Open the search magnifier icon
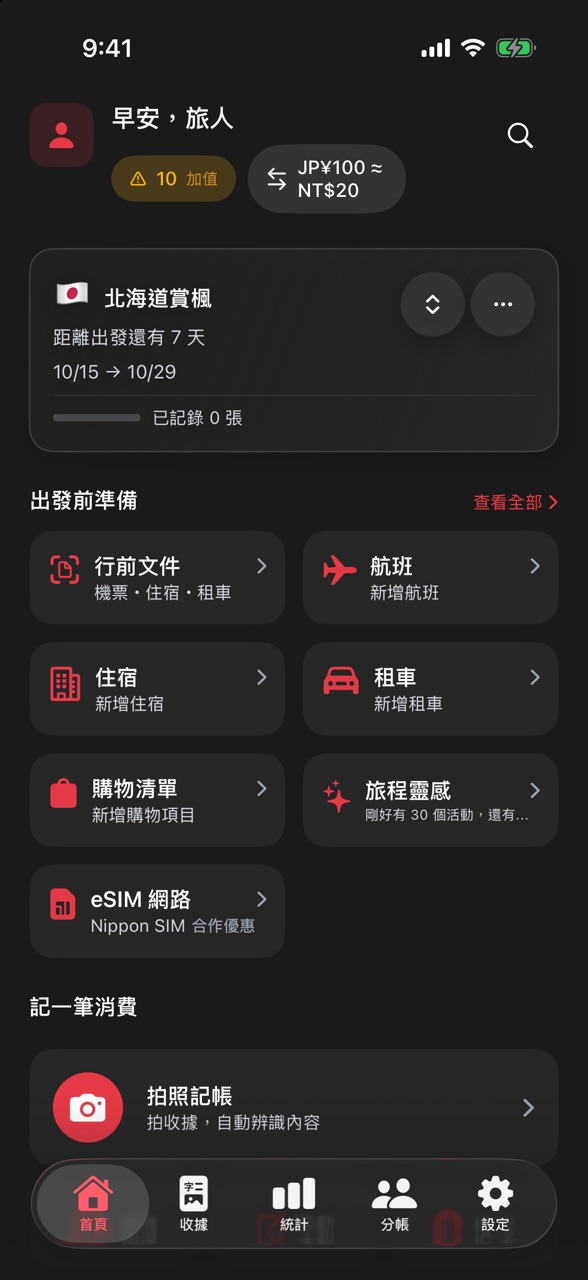Screen dimensions: 588x1280 pyautogui.click(x=520, y=135)
